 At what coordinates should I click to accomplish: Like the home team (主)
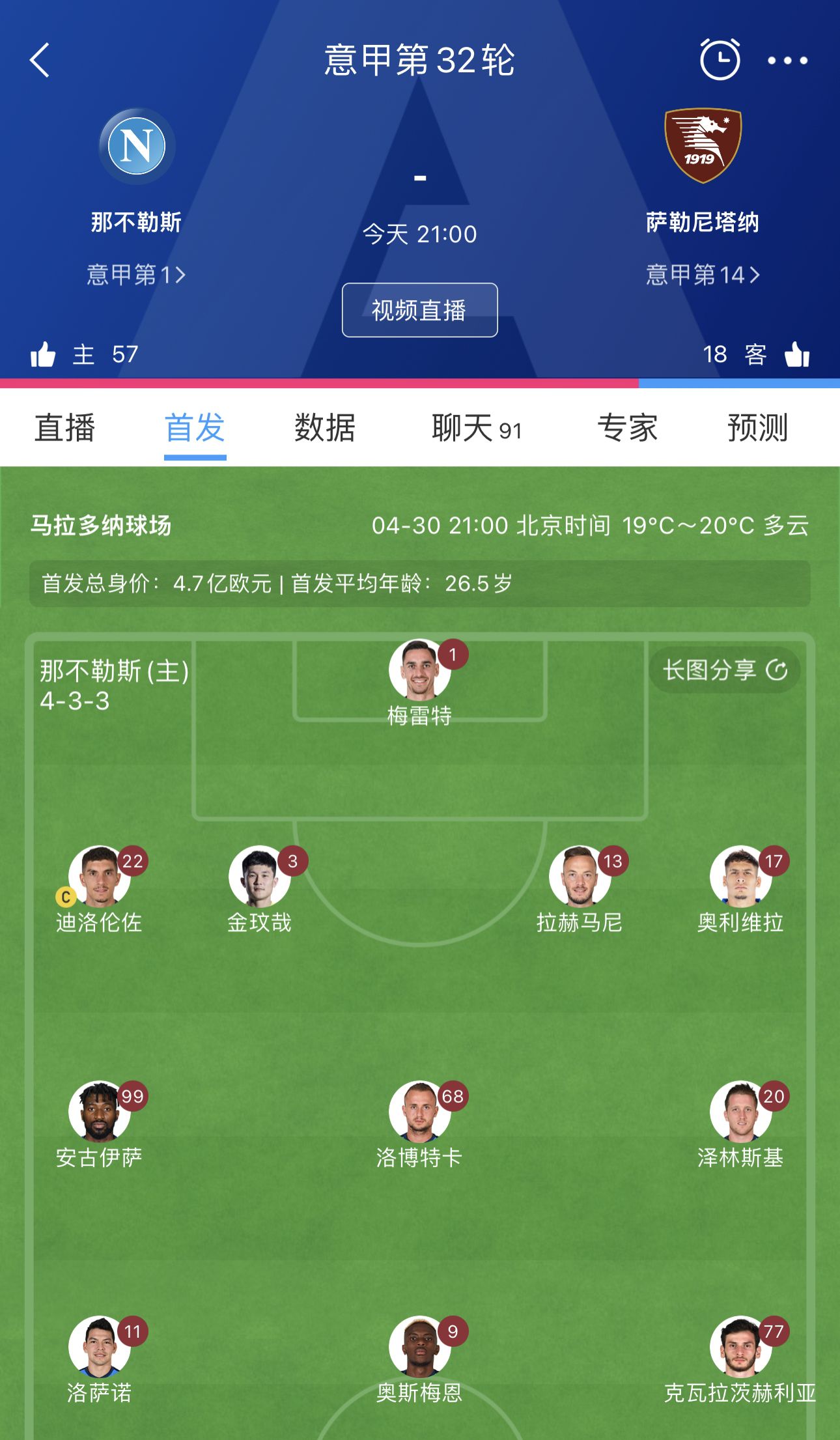[x=43, y=355]
